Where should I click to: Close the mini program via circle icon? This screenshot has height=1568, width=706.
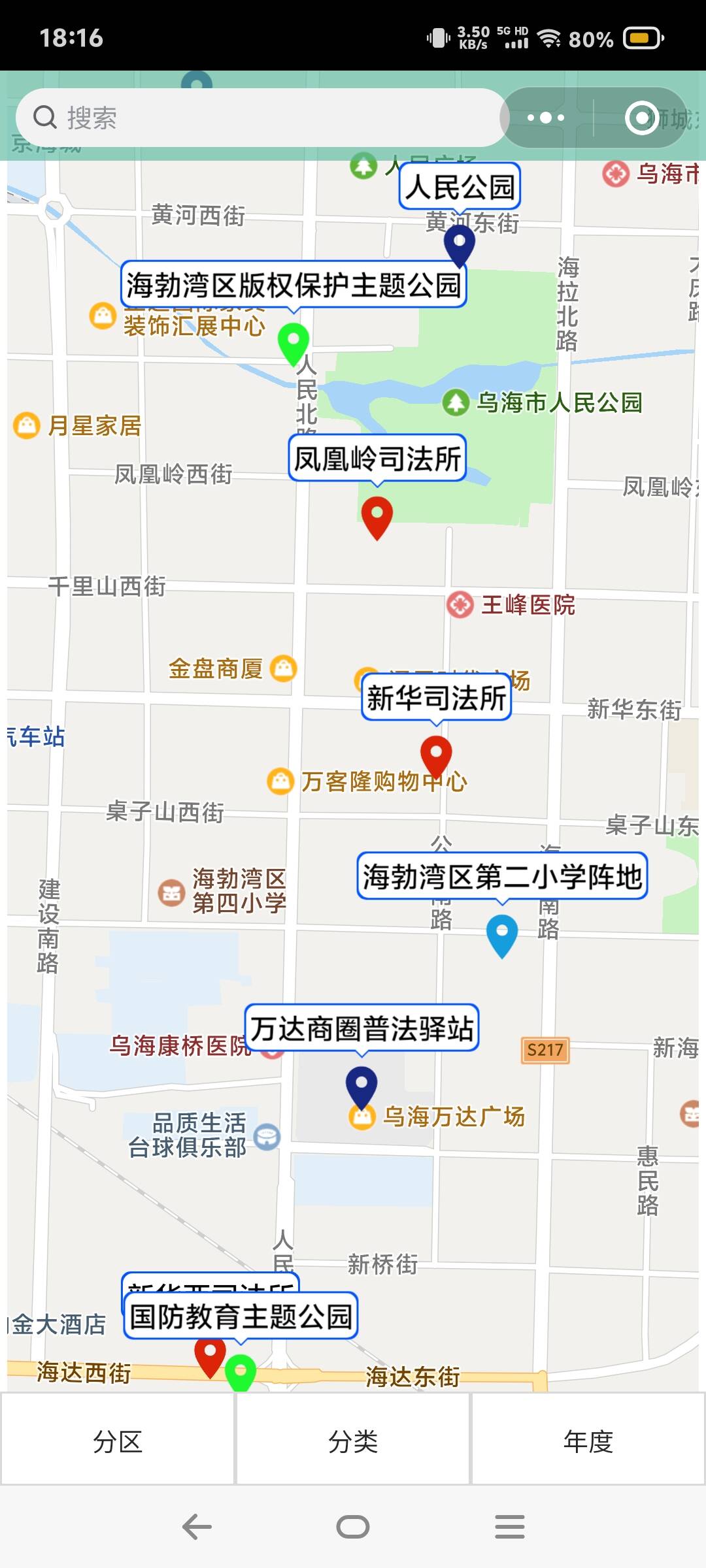coord(641,118)
